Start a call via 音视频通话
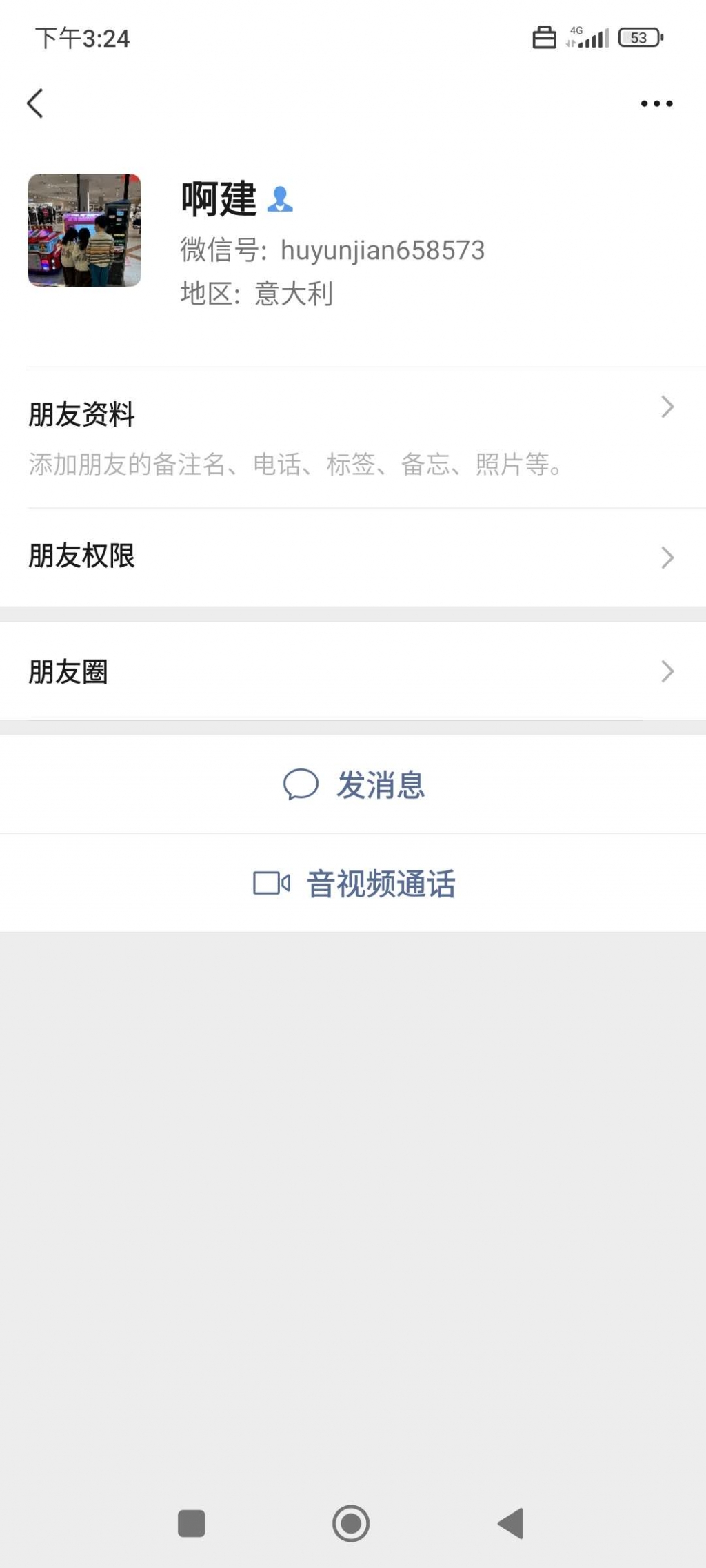706x1568 pixels. click(x=383, y=884)
